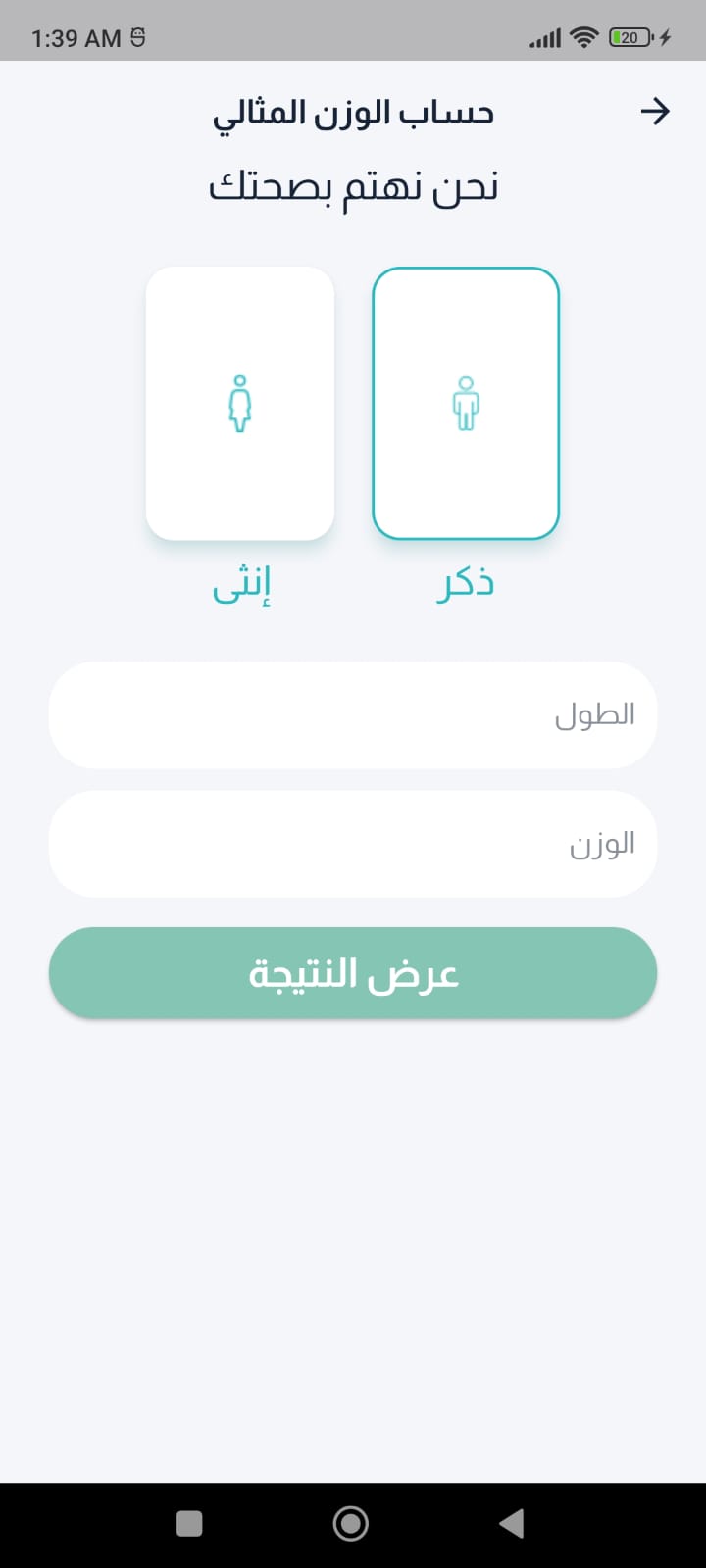Tap the title حساب الوزن المثالي

pyautogui.click(x=353, y=111)
